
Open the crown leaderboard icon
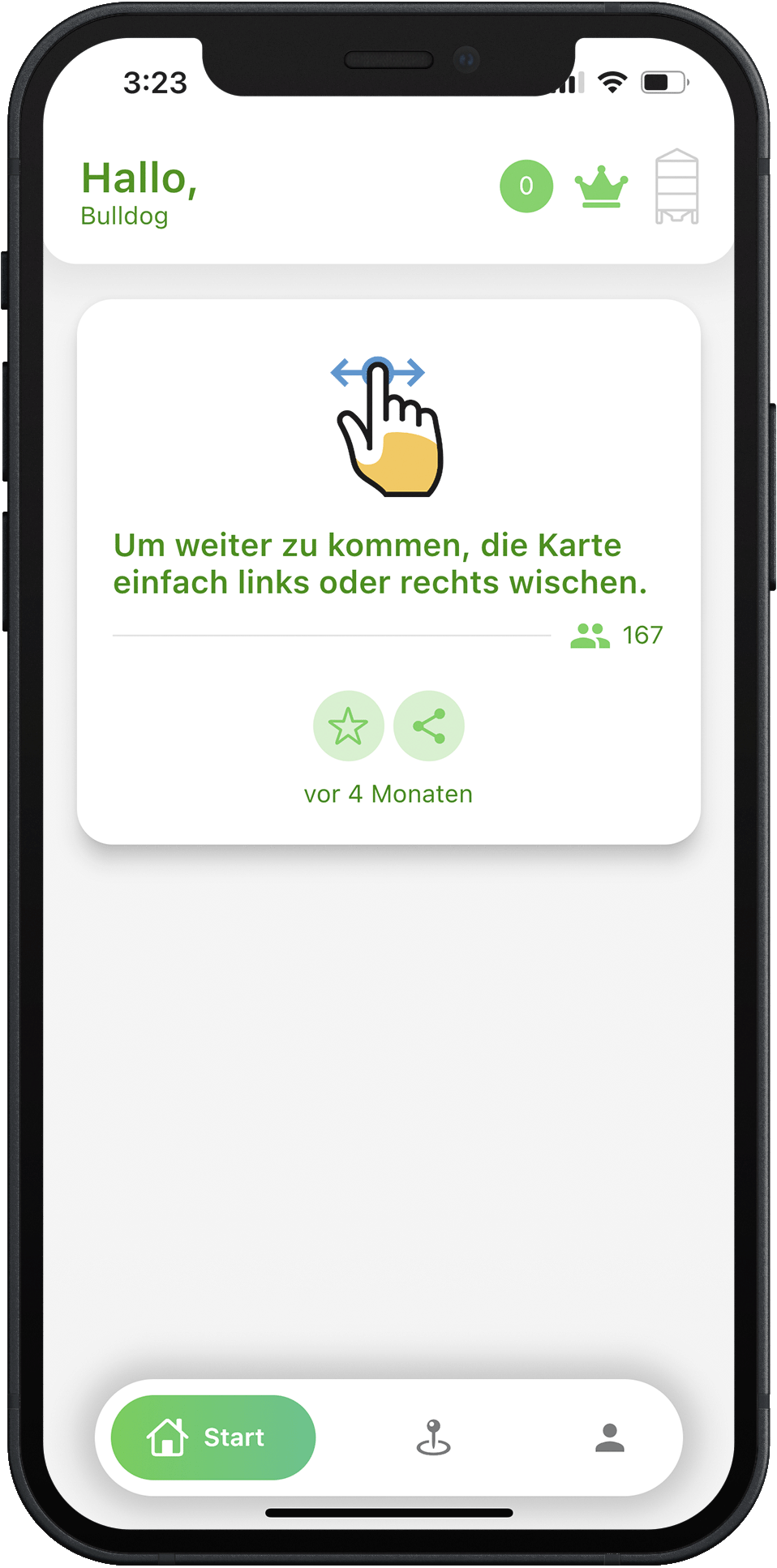601,187
